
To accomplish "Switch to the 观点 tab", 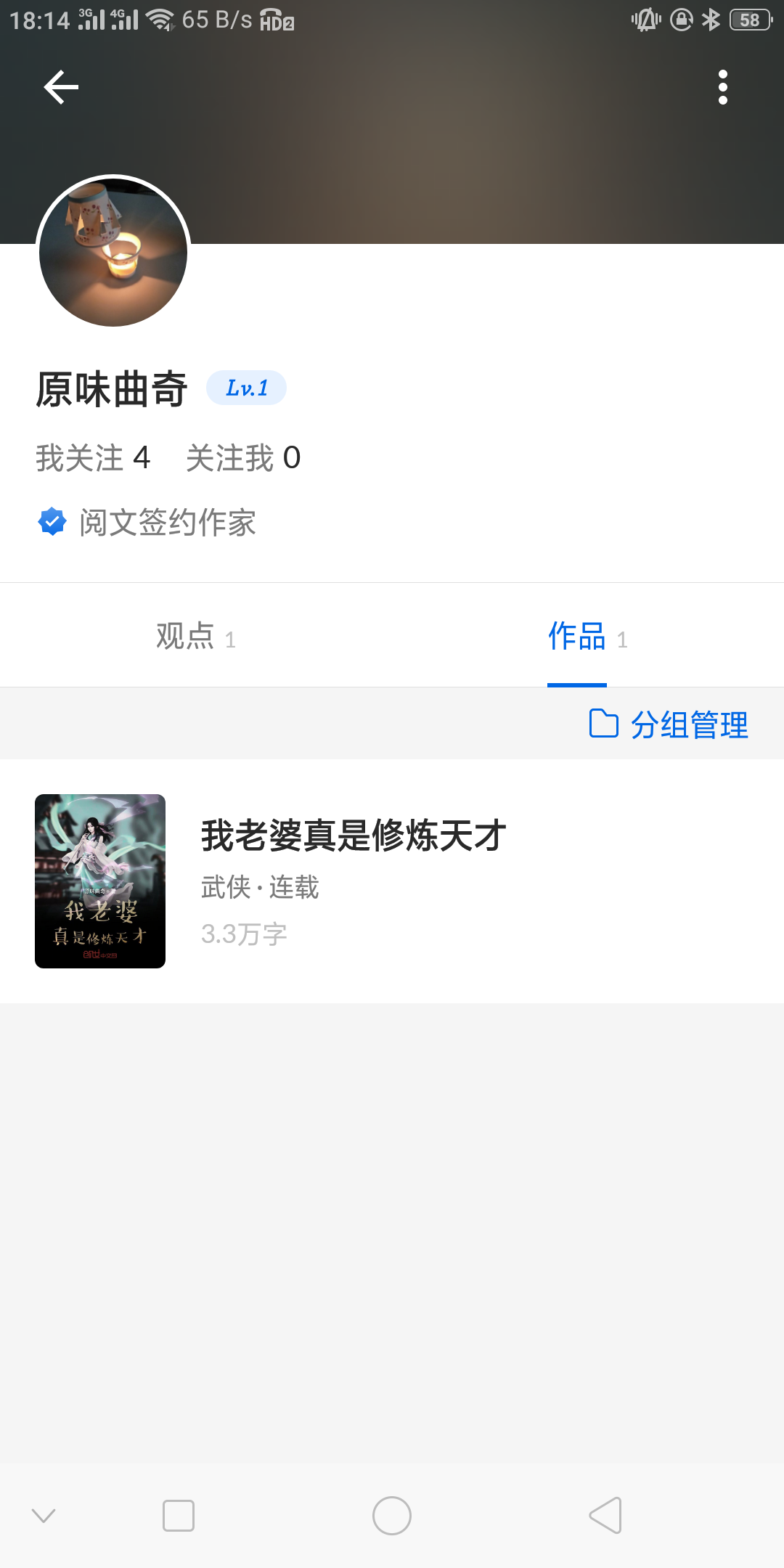I will pos(195,637).
